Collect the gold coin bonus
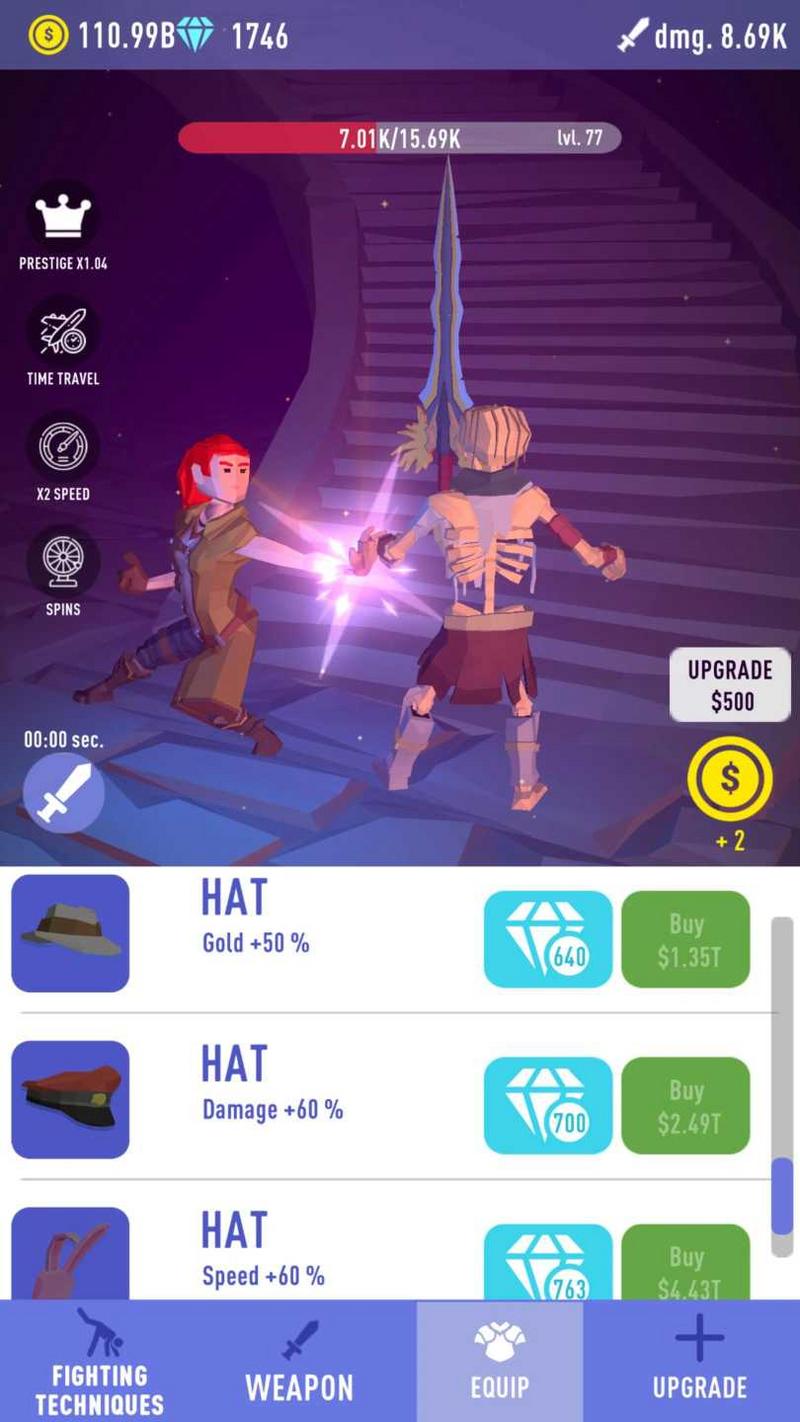 (730, 779)
